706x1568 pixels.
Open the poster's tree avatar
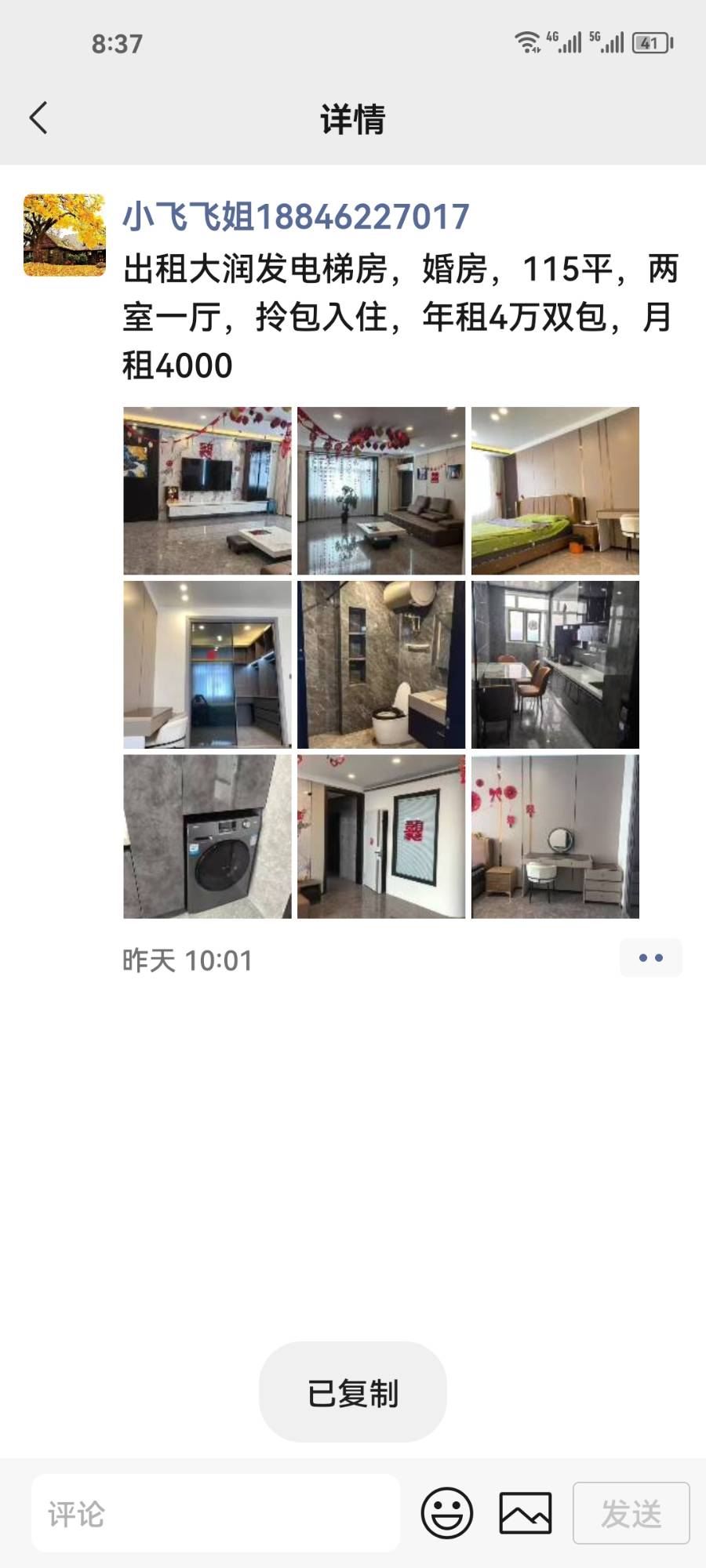[x=64, y=235]
